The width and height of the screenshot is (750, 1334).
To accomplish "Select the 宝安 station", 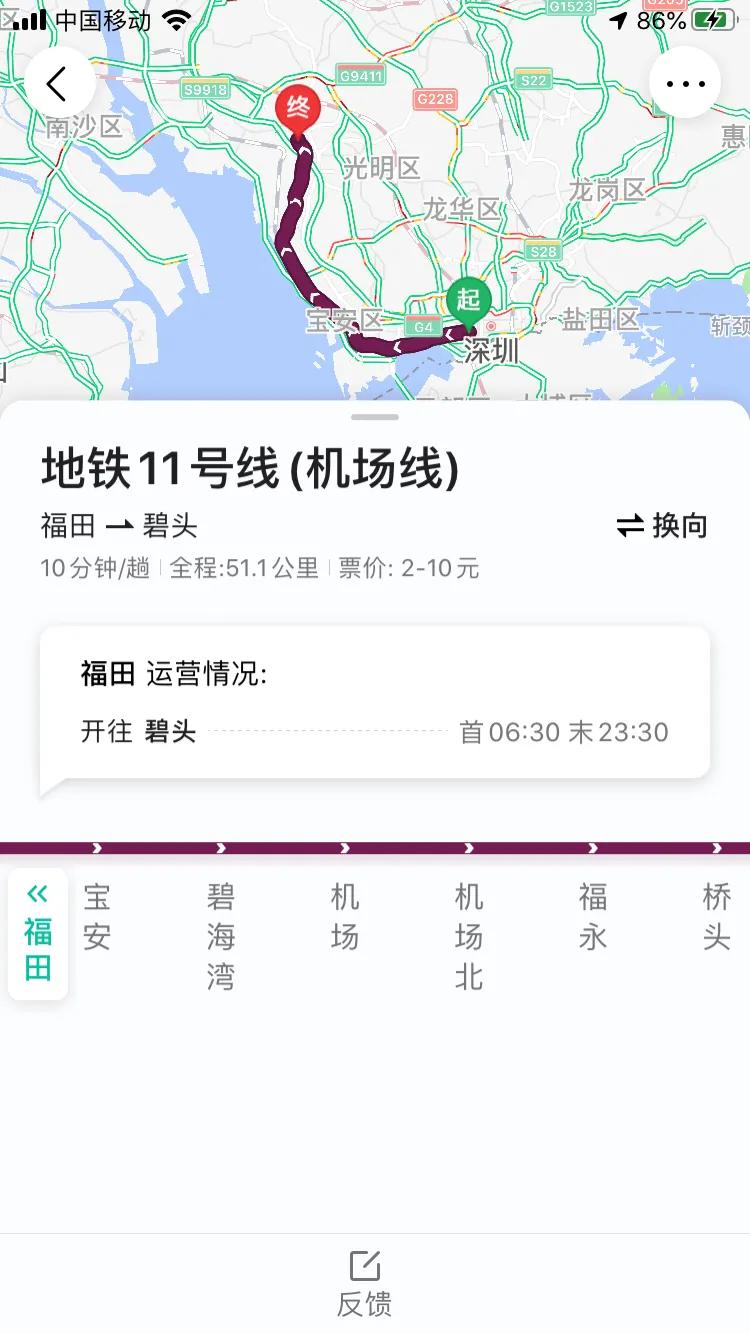I will coord(97,917).
